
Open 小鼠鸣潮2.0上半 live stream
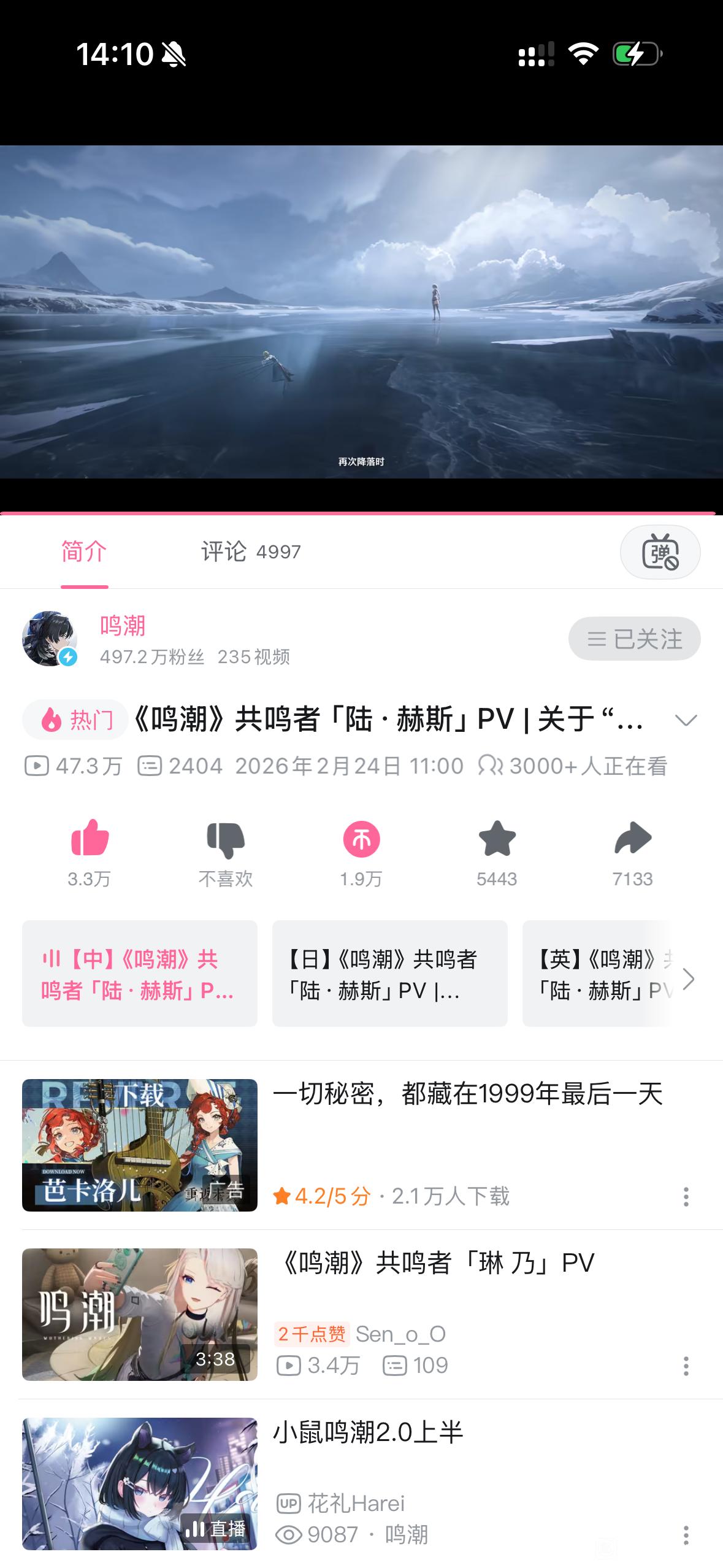pos(368,1433)
